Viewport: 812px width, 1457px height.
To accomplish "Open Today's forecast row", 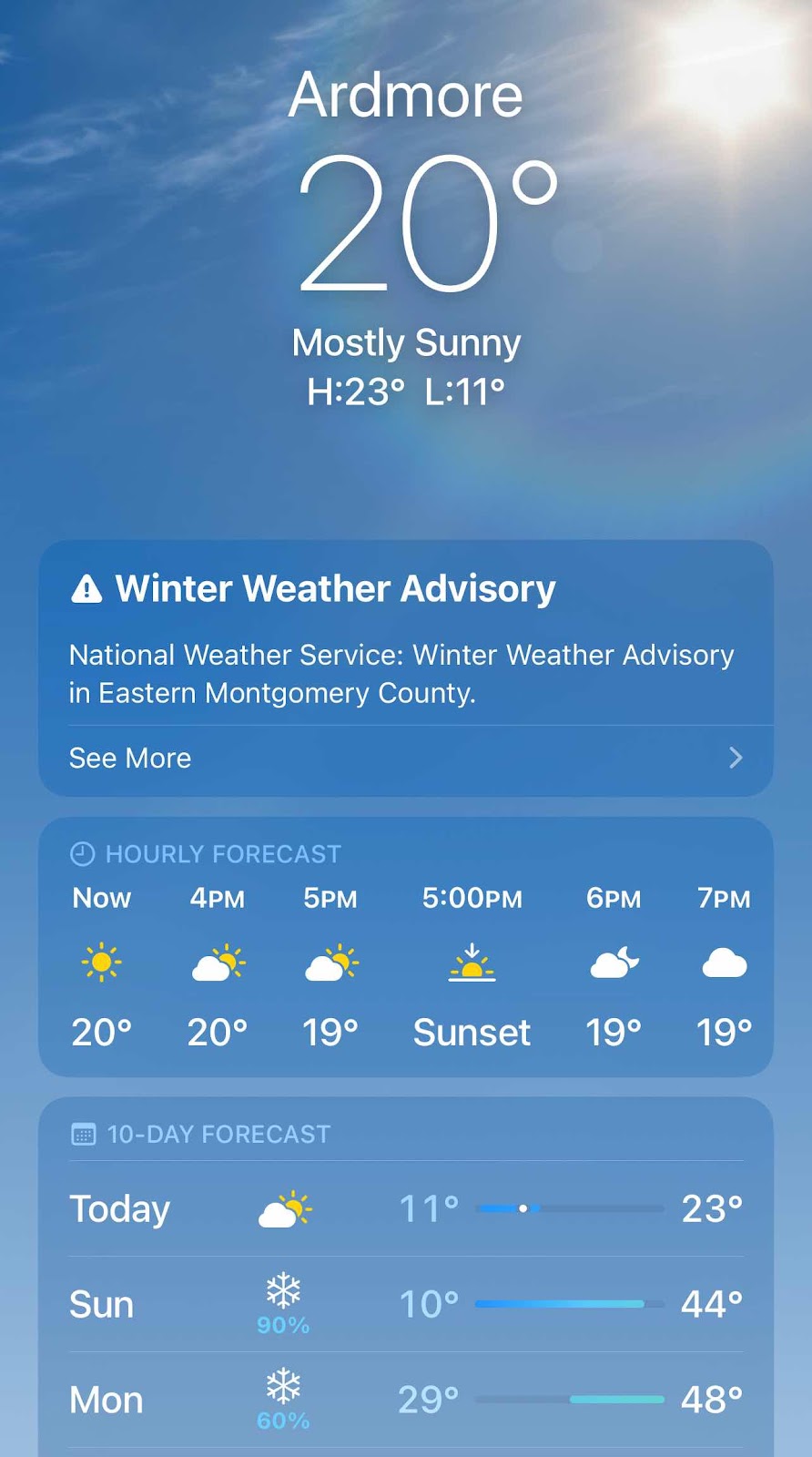I will (405, 1209).
